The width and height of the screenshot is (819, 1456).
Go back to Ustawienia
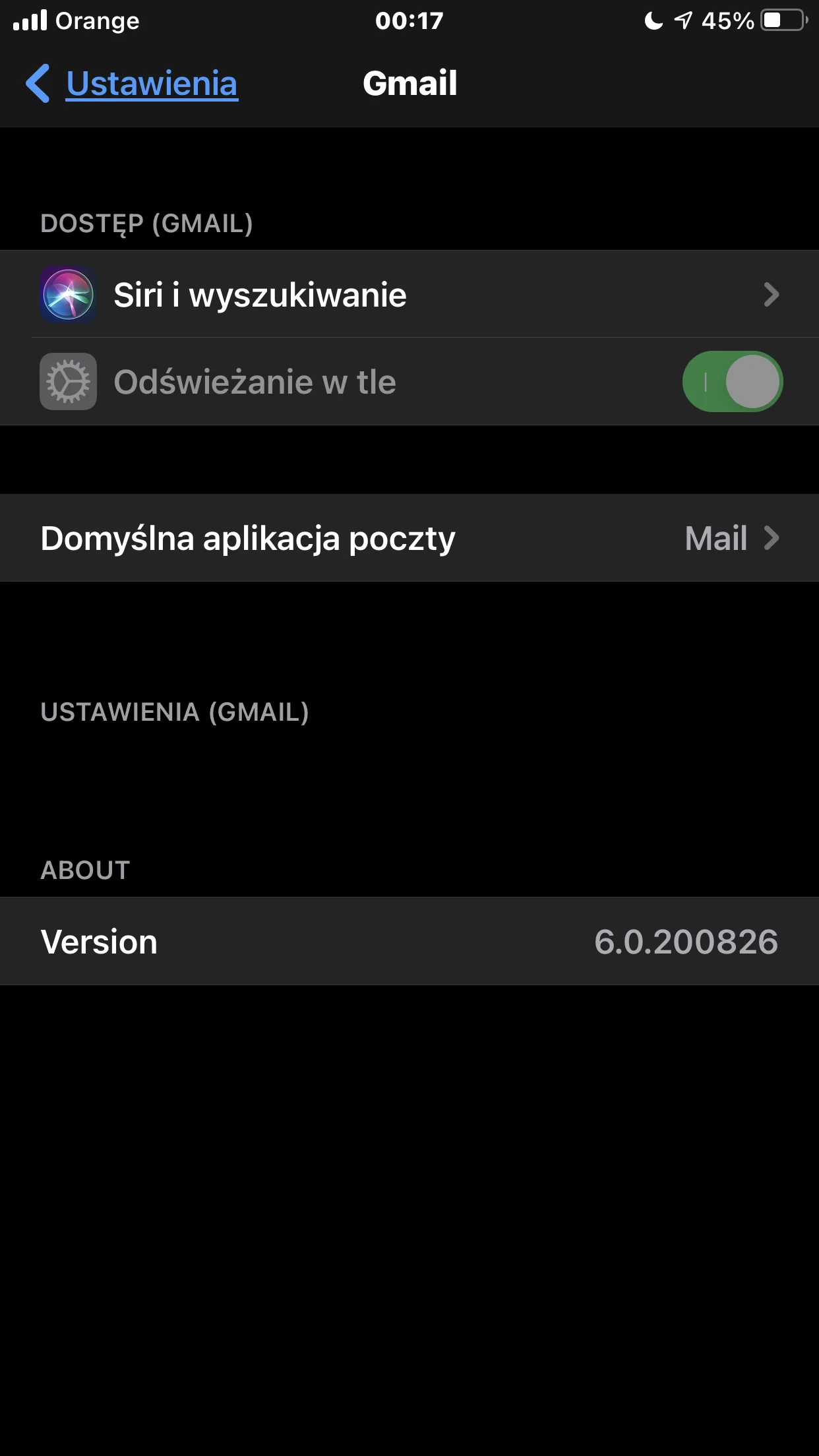[132, 84]
